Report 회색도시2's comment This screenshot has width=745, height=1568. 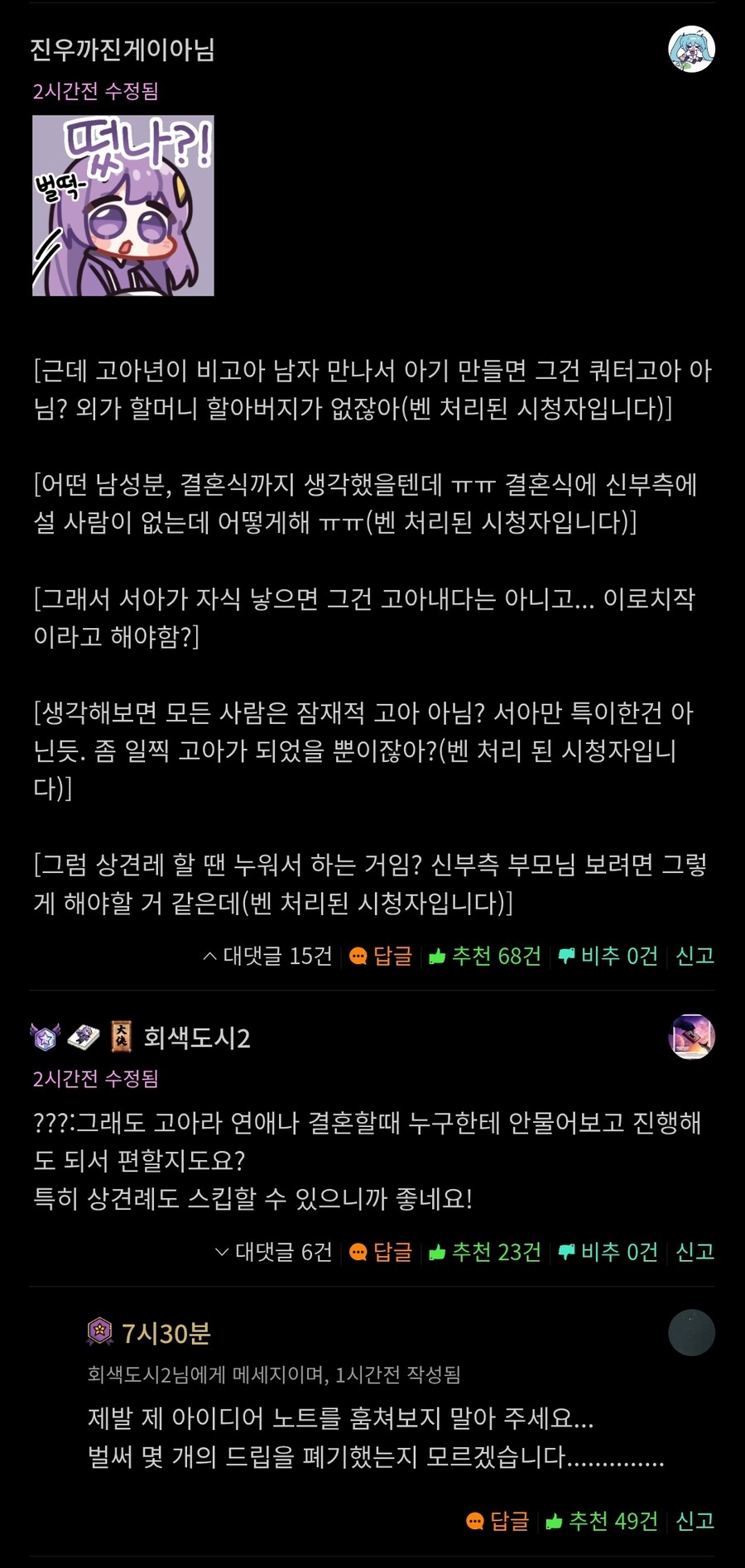[x=695, y=1252]
